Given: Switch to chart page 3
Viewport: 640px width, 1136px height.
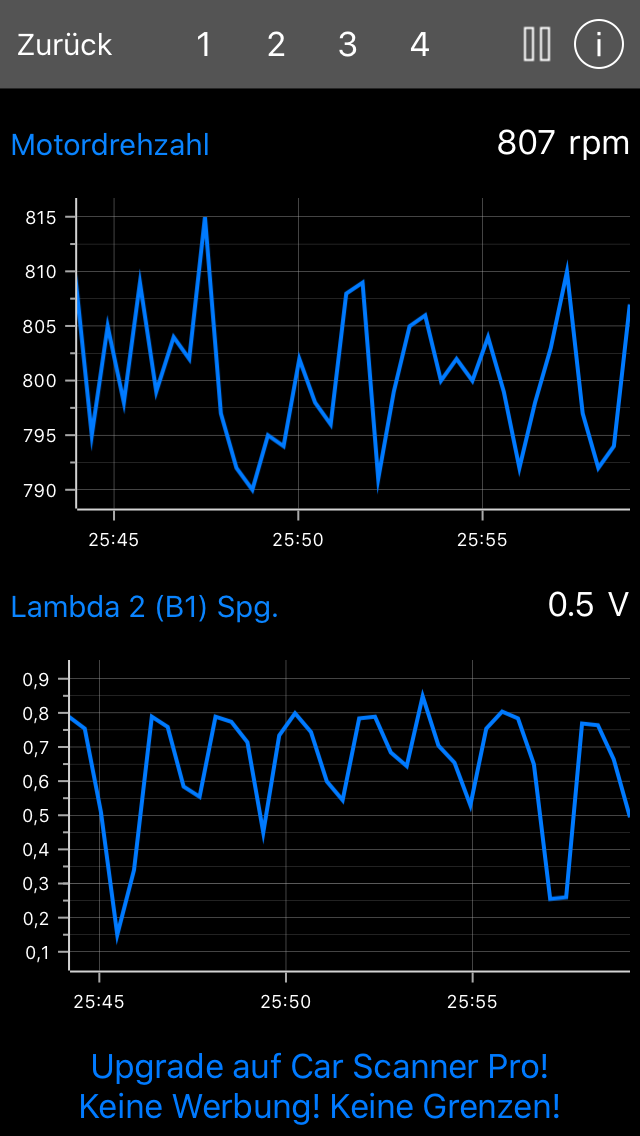Looking at the screenshot, I should tap(347, 45).
